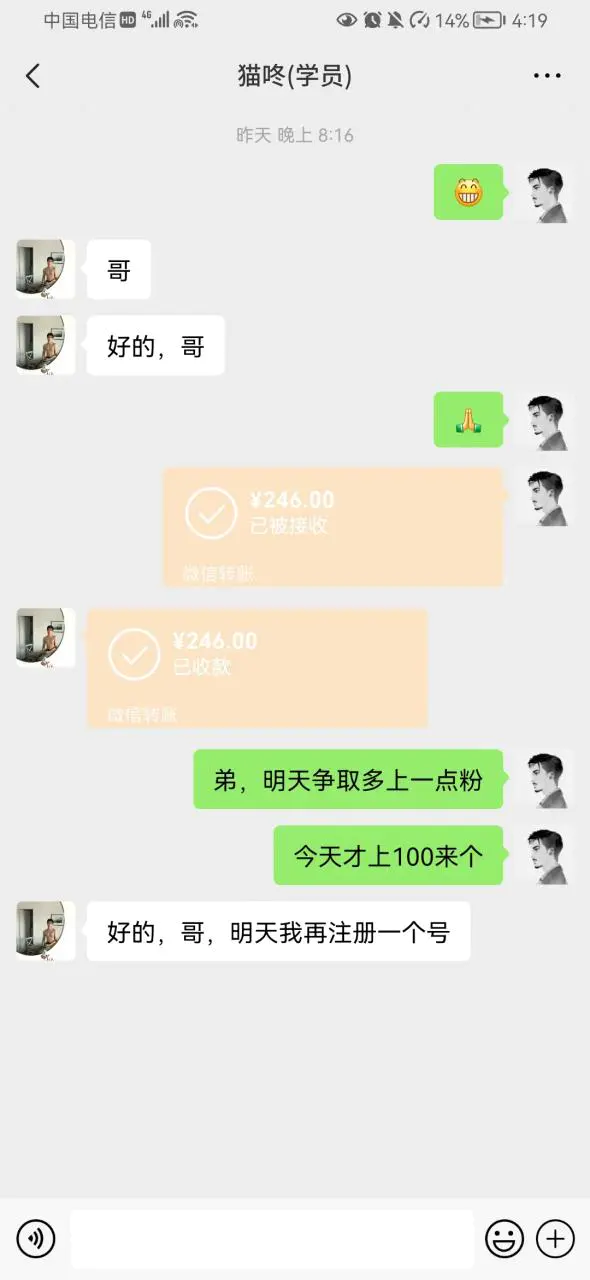Switch to voice message input
Image resolution: width=590 pixels, height=1280 pixels.
[36, 1240]
